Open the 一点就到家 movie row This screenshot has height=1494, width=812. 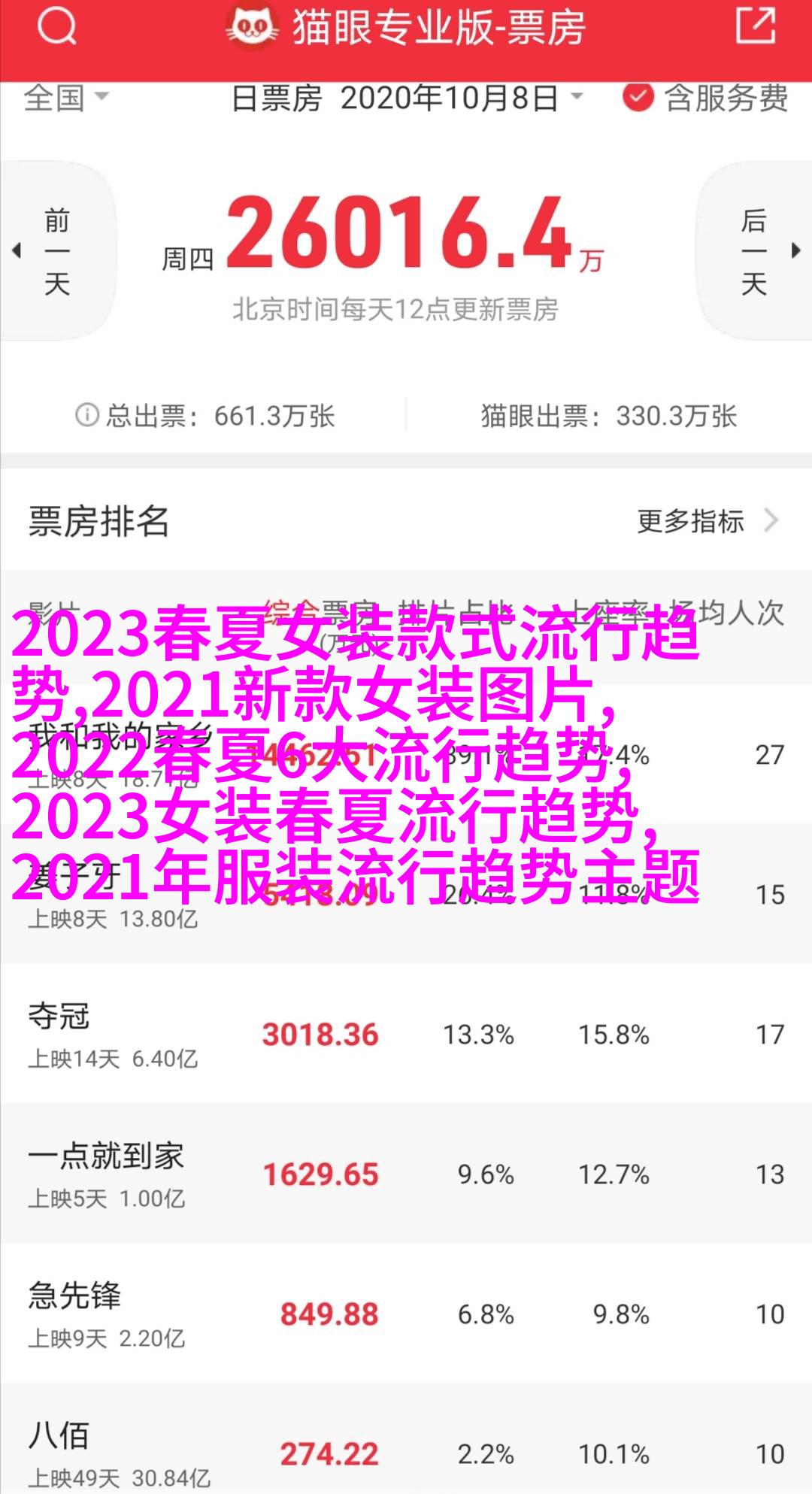point(406,1174)
